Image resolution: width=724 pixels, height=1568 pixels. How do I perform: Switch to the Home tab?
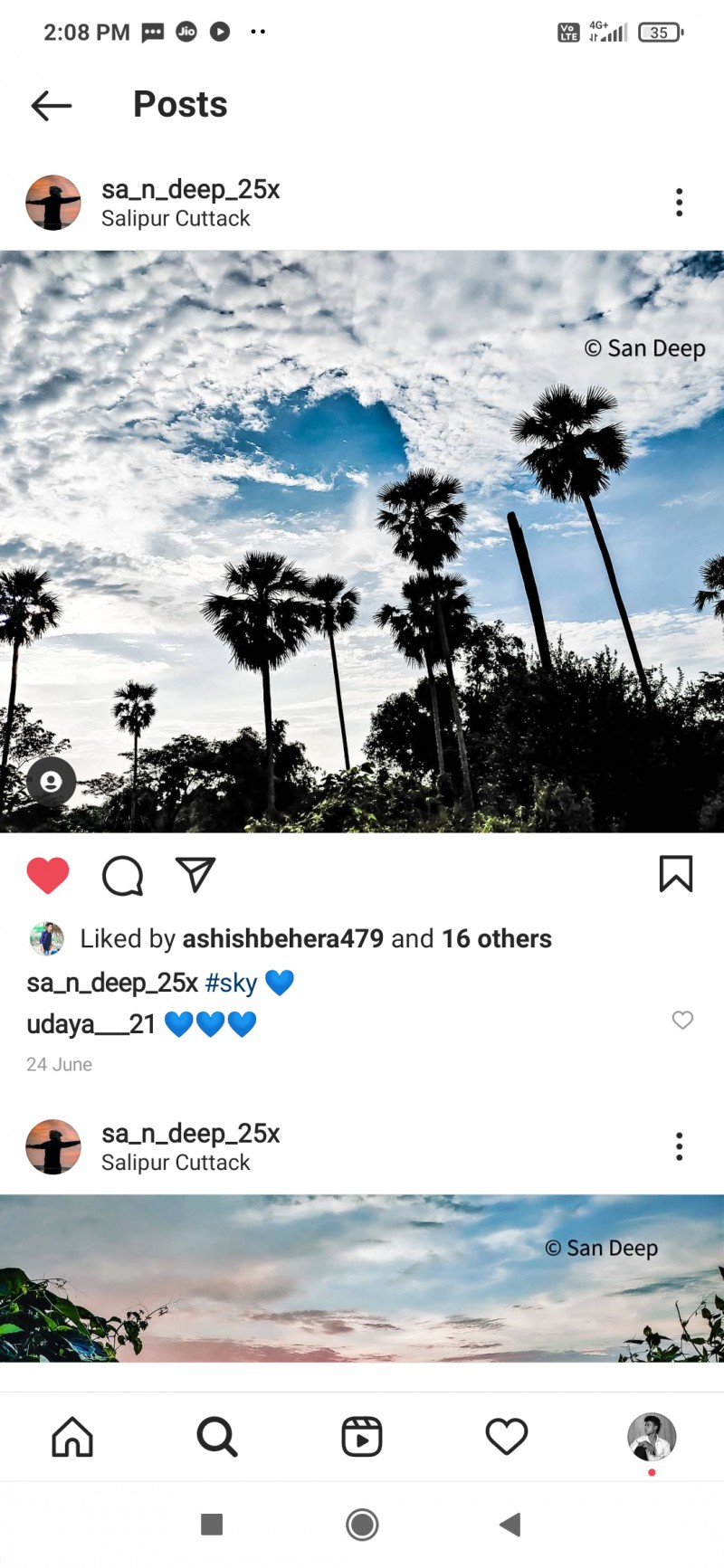(72, 1436)
